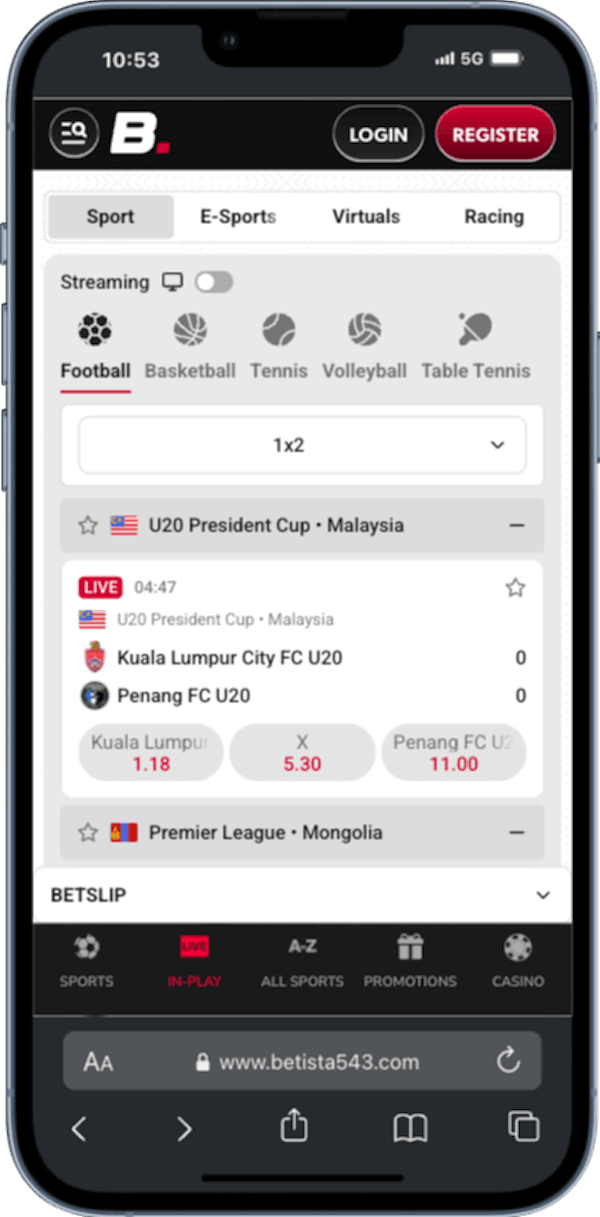
Task: Favorite the Premier League Mongolia league
Action: point(88,832)
